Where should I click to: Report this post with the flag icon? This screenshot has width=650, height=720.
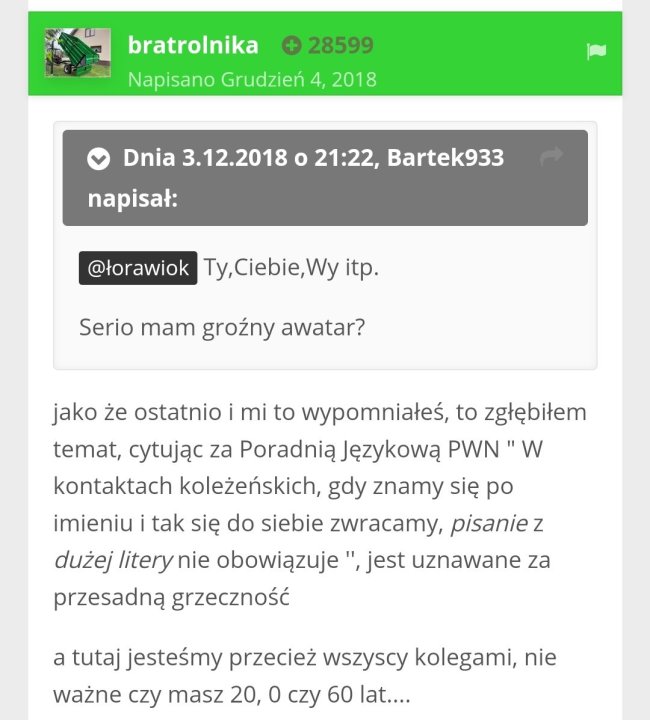[x=596, y=52]
